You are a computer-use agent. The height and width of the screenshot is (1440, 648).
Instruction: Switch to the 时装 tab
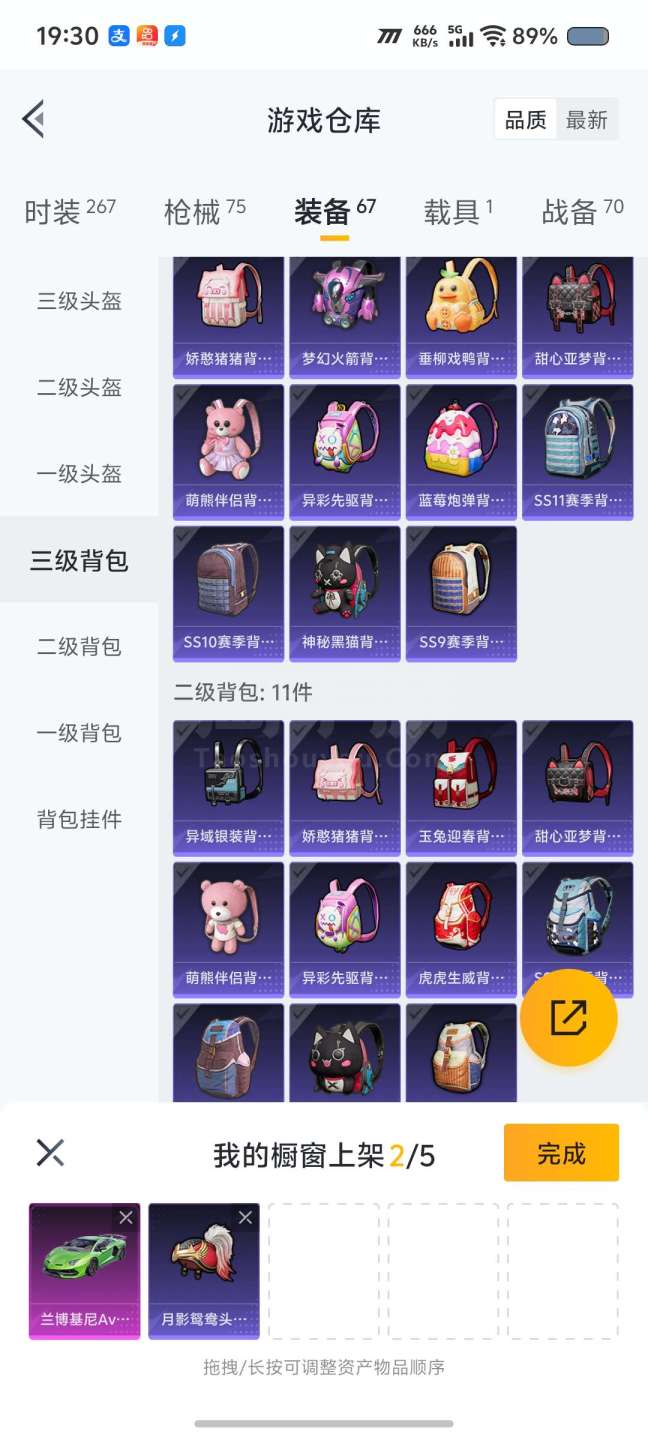[69, 211]
